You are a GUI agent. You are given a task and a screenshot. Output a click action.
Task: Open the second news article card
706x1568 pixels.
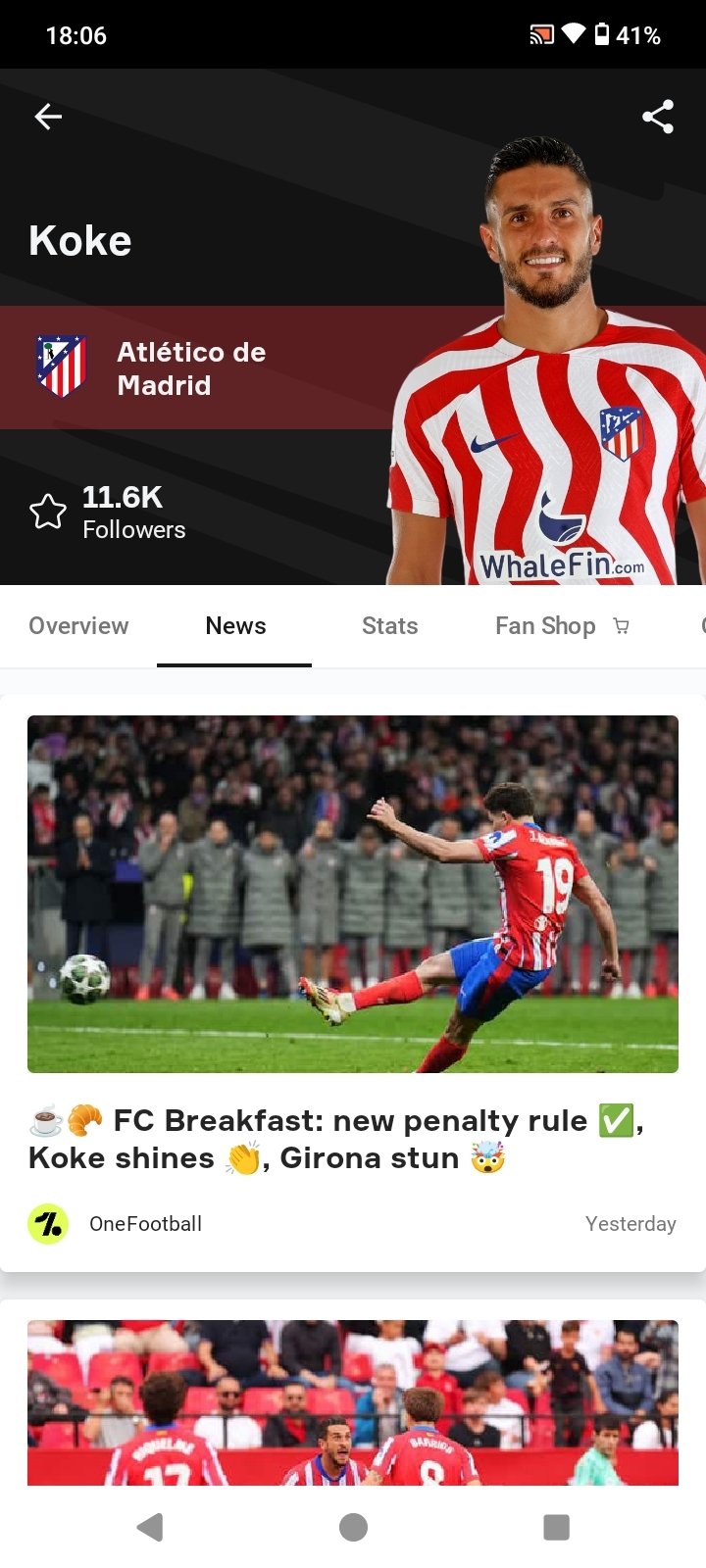click(353, 1394)
